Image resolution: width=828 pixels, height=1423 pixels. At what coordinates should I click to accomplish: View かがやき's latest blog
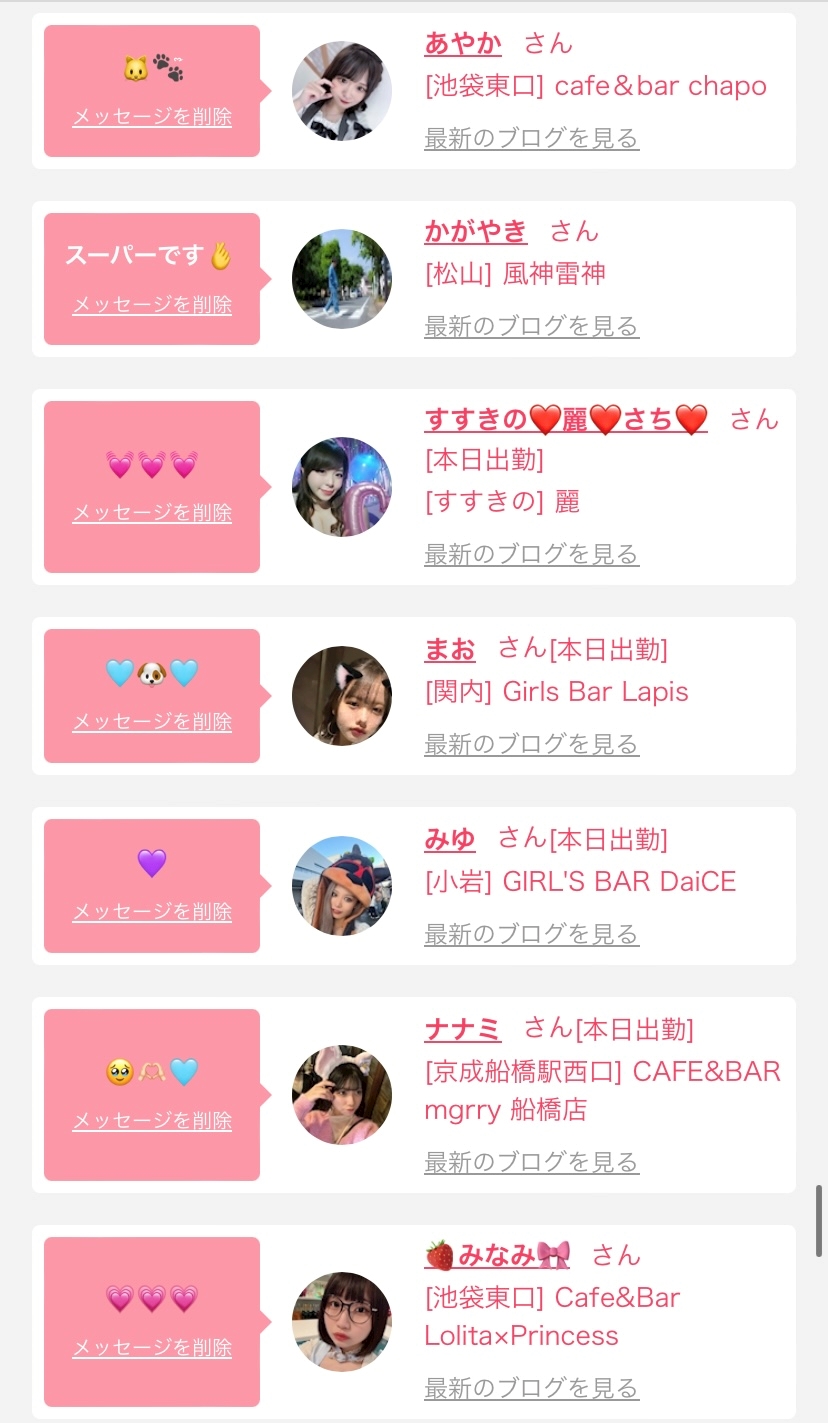point(531,326)
